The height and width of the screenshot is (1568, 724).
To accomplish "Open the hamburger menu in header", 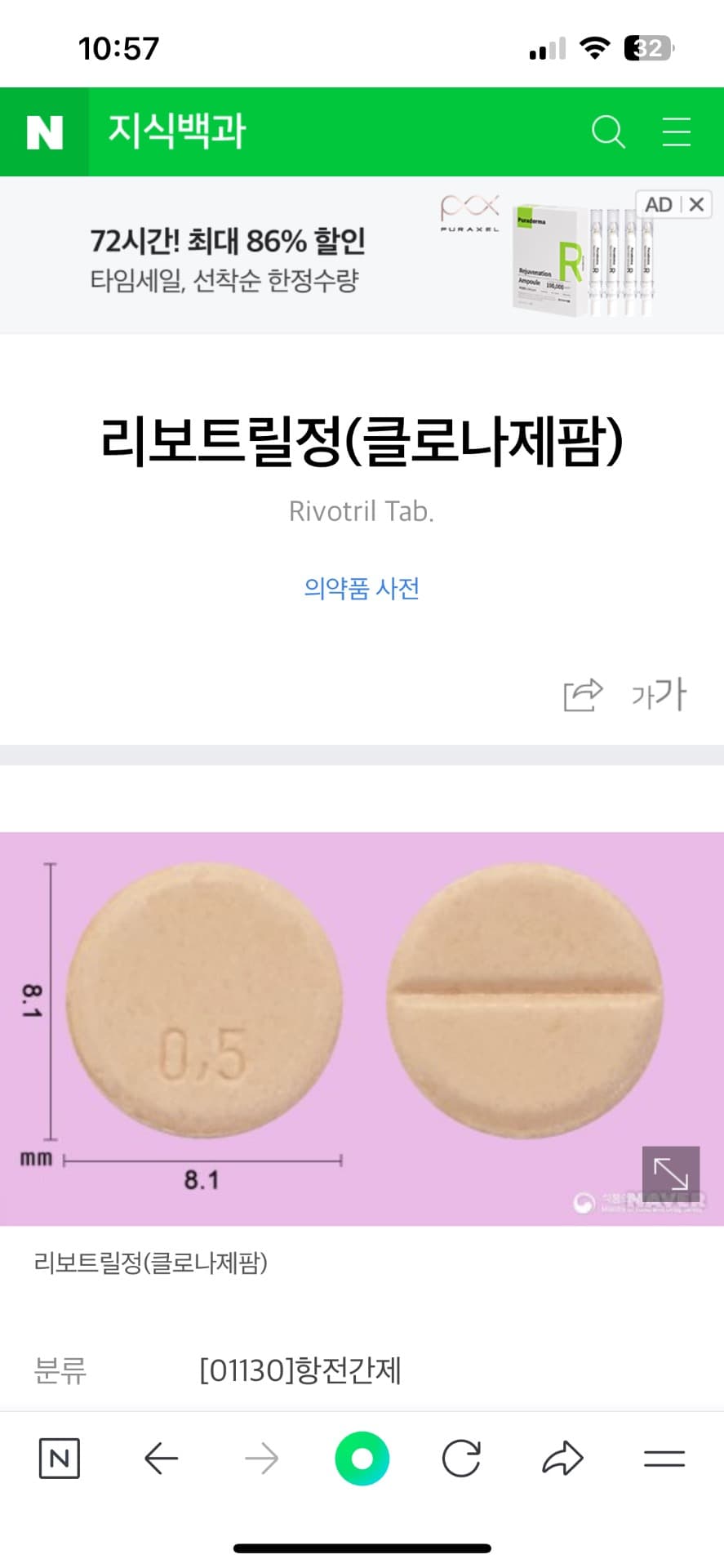I will click(x=676, y=131).
